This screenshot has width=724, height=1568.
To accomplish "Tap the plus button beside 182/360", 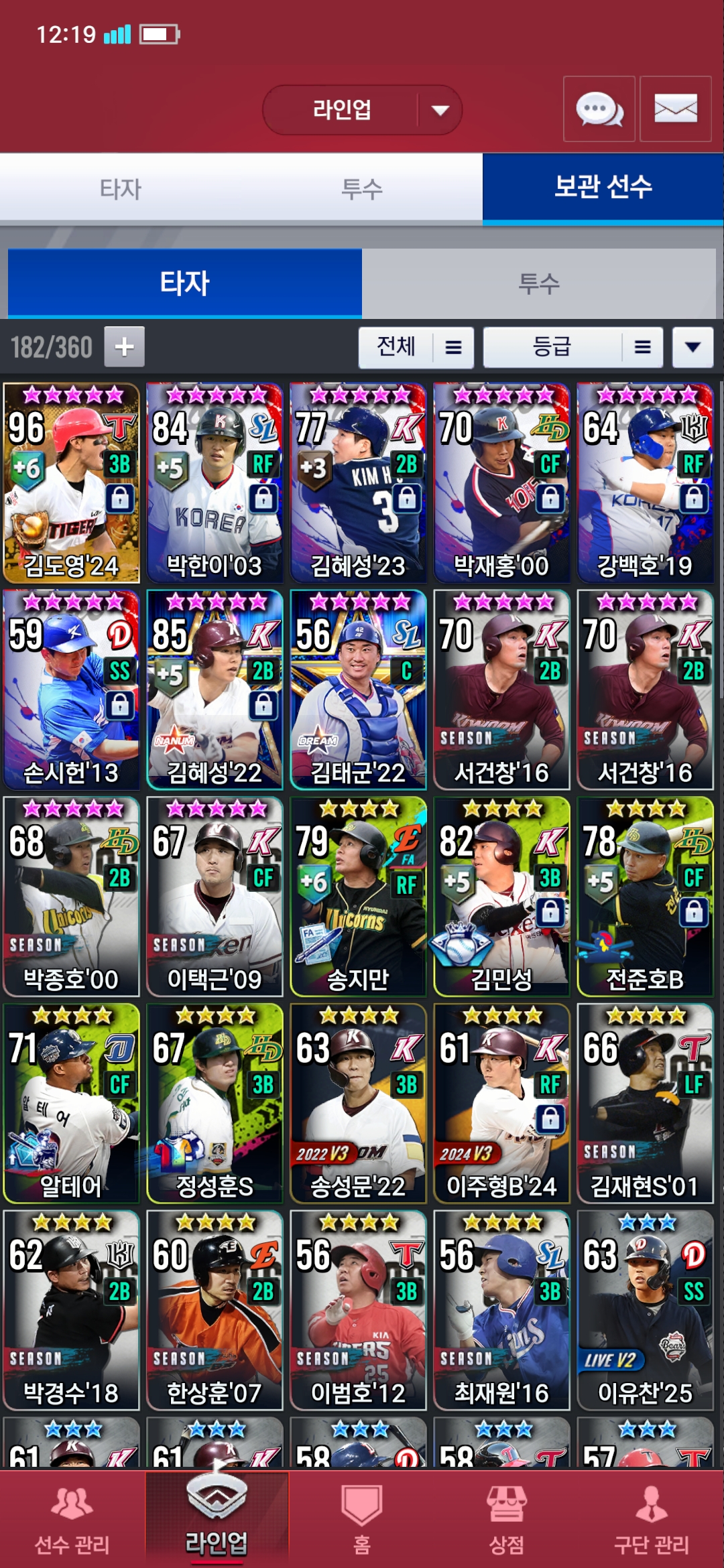I will (124, 347).
